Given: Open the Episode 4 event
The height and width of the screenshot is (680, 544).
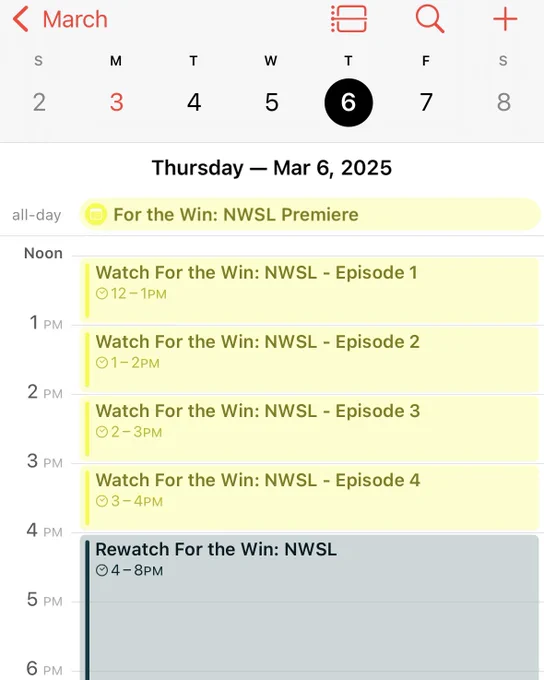Looking at the screenshot, I should pyautogui.click(x=310, y=497).
